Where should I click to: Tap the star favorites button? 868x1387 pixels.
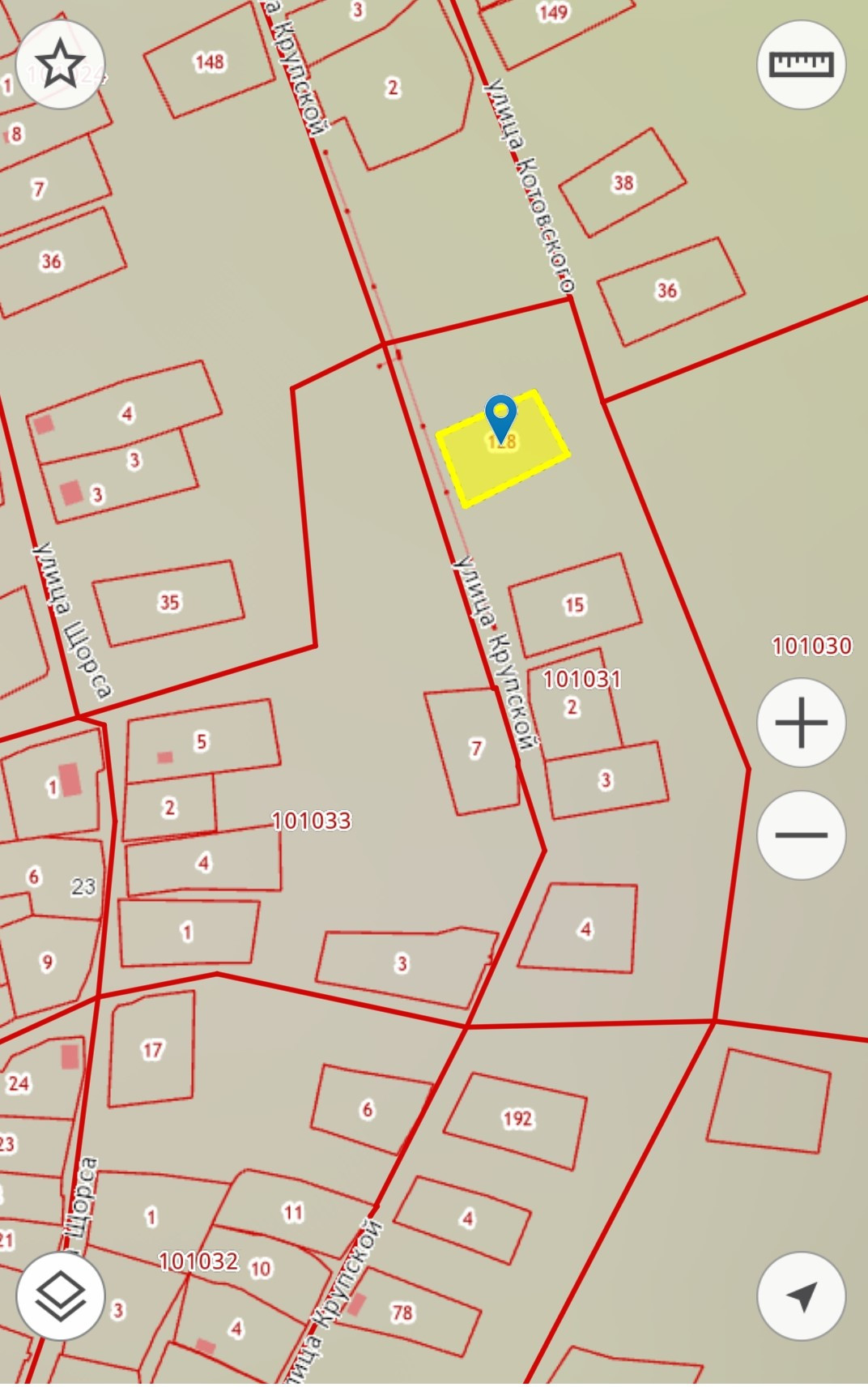61,64
